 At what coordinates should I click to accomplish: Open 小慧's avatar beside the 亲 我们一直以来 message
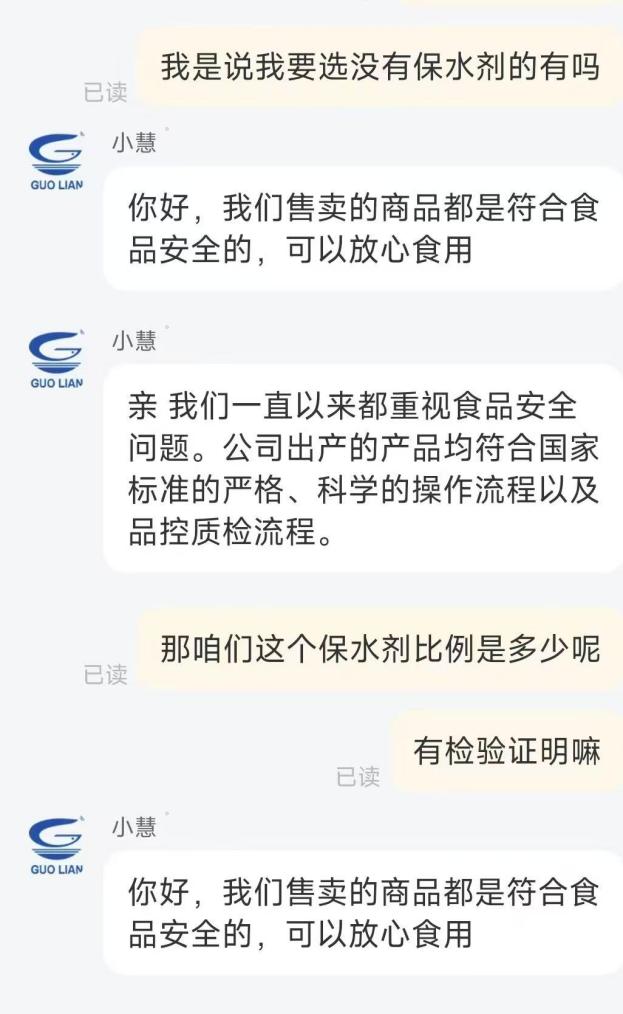click(56, 359)
